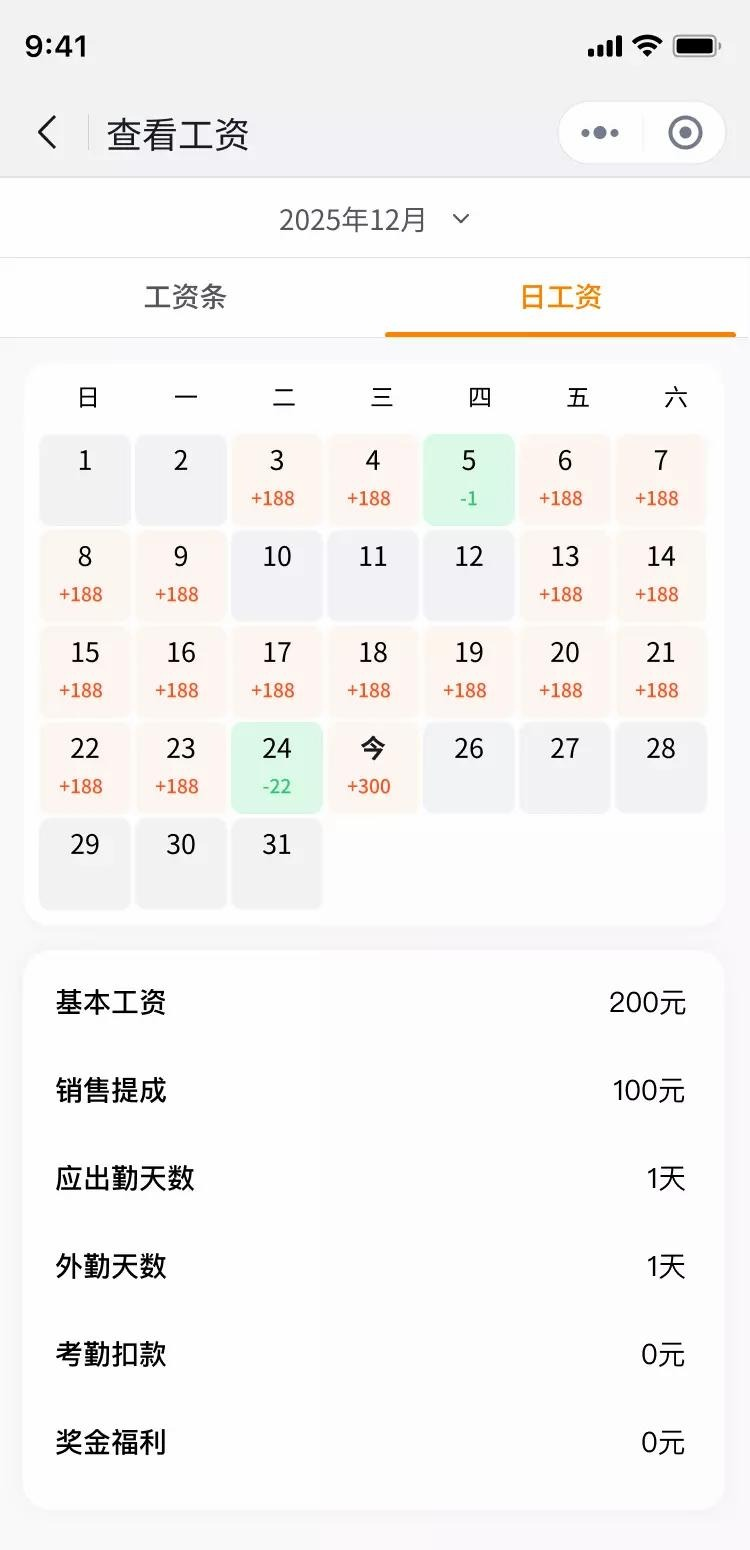The height and width of the screenshot is (1550, 750).
Task: Expand the 2025年12月 month picker
Action: click(x=374, y=219)
